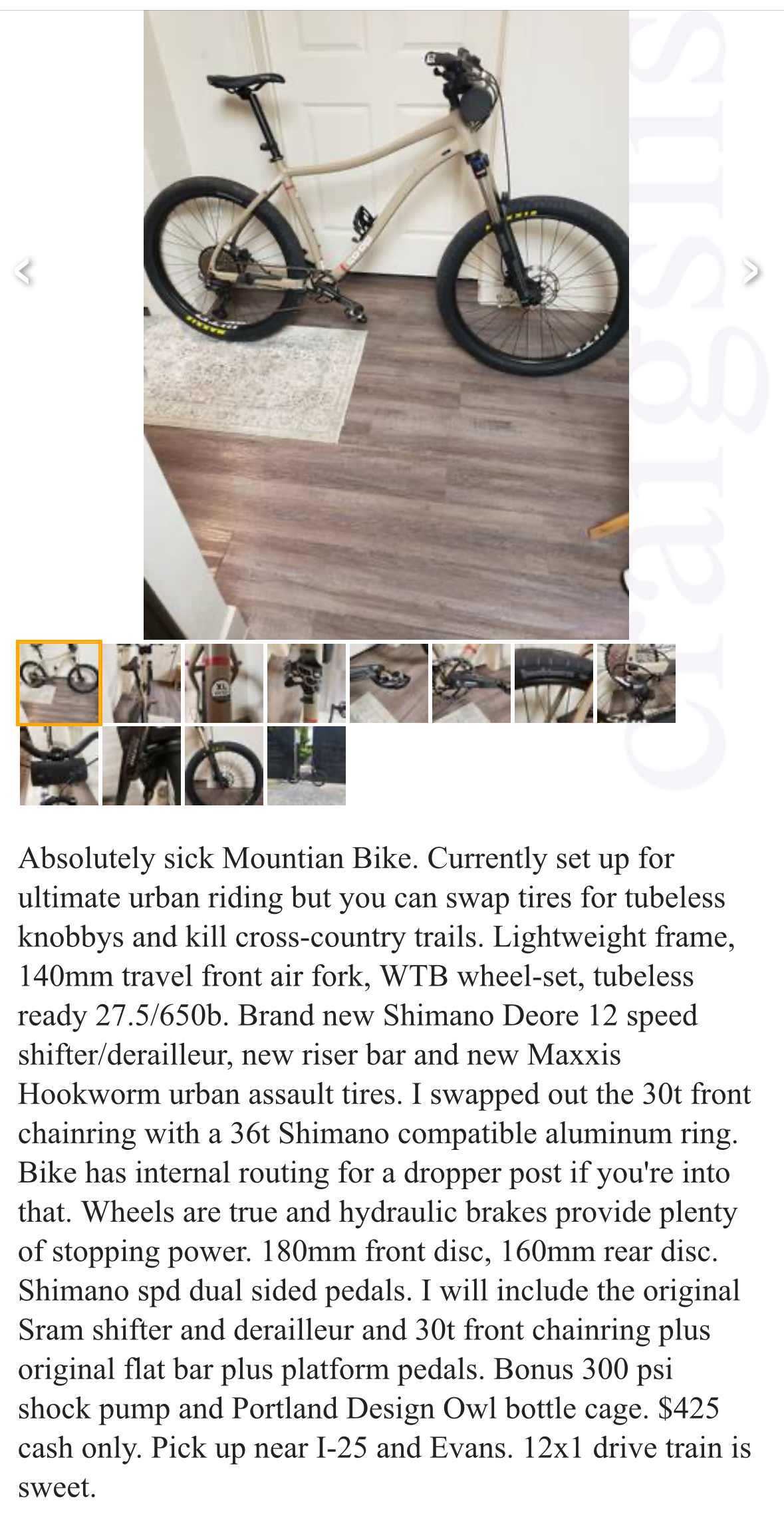Go to the previous photo arrow
This screenshot has height=1515, width=784.
pyautogui.click(x=24, y=270)
